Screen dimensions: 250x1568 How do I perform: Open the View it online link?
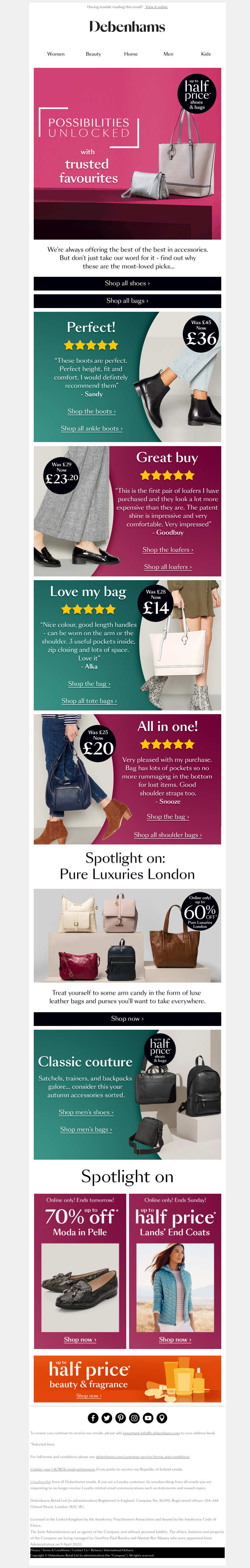156,7
